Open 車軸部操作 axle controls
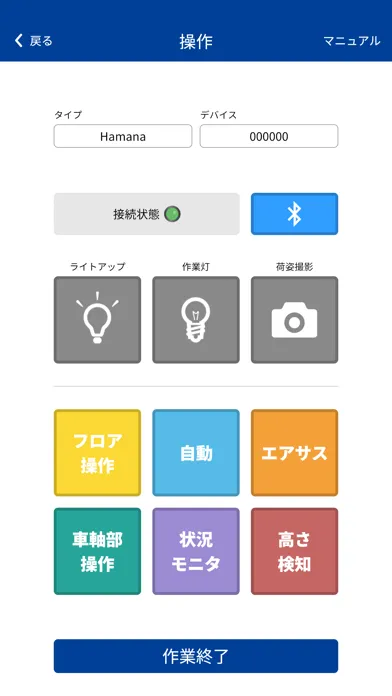Viewport: 392px width, 696px height. pos(97,551)
